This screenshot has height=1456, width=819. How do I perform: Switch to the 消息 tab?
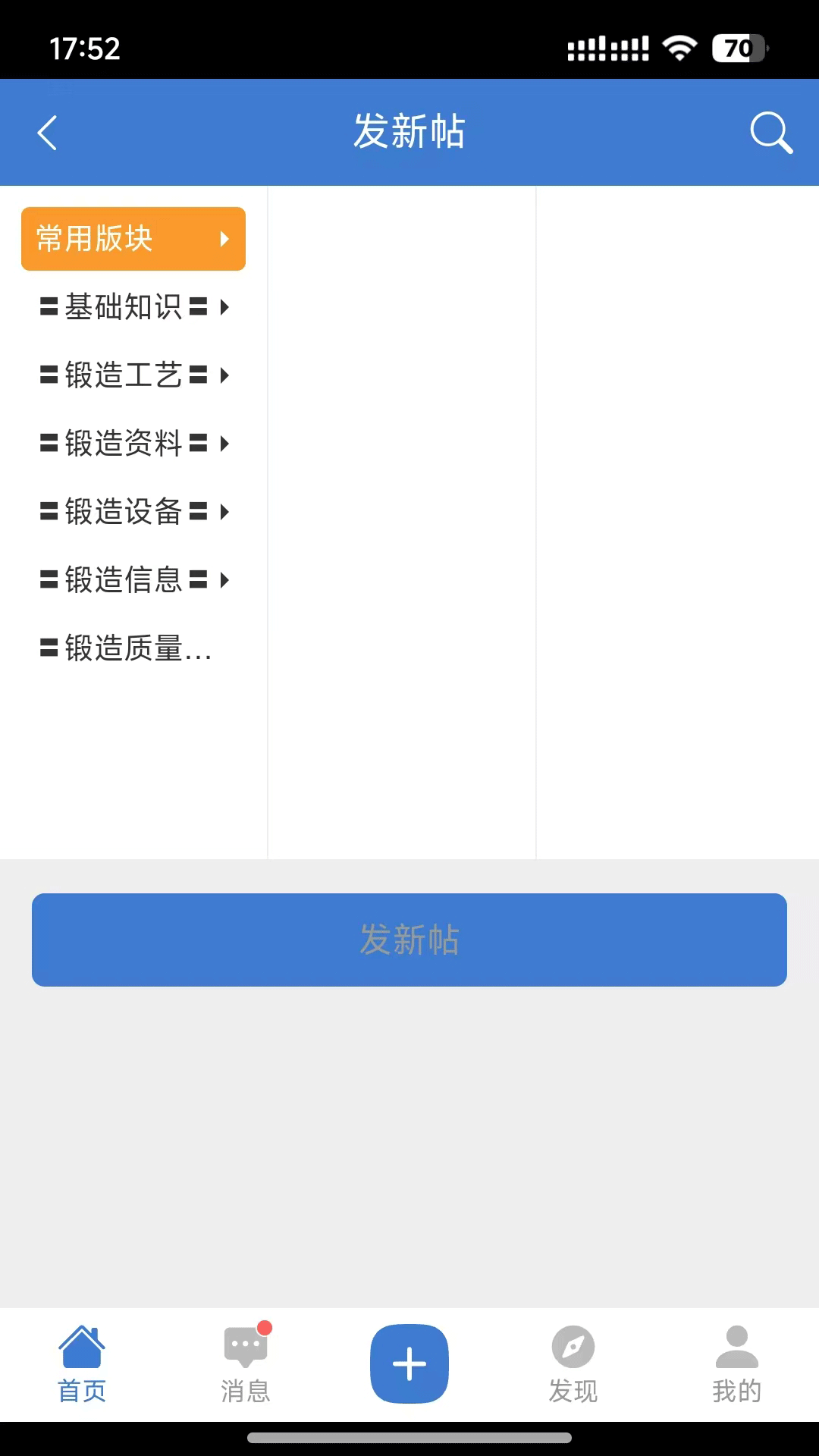(x=245, y=1365)
